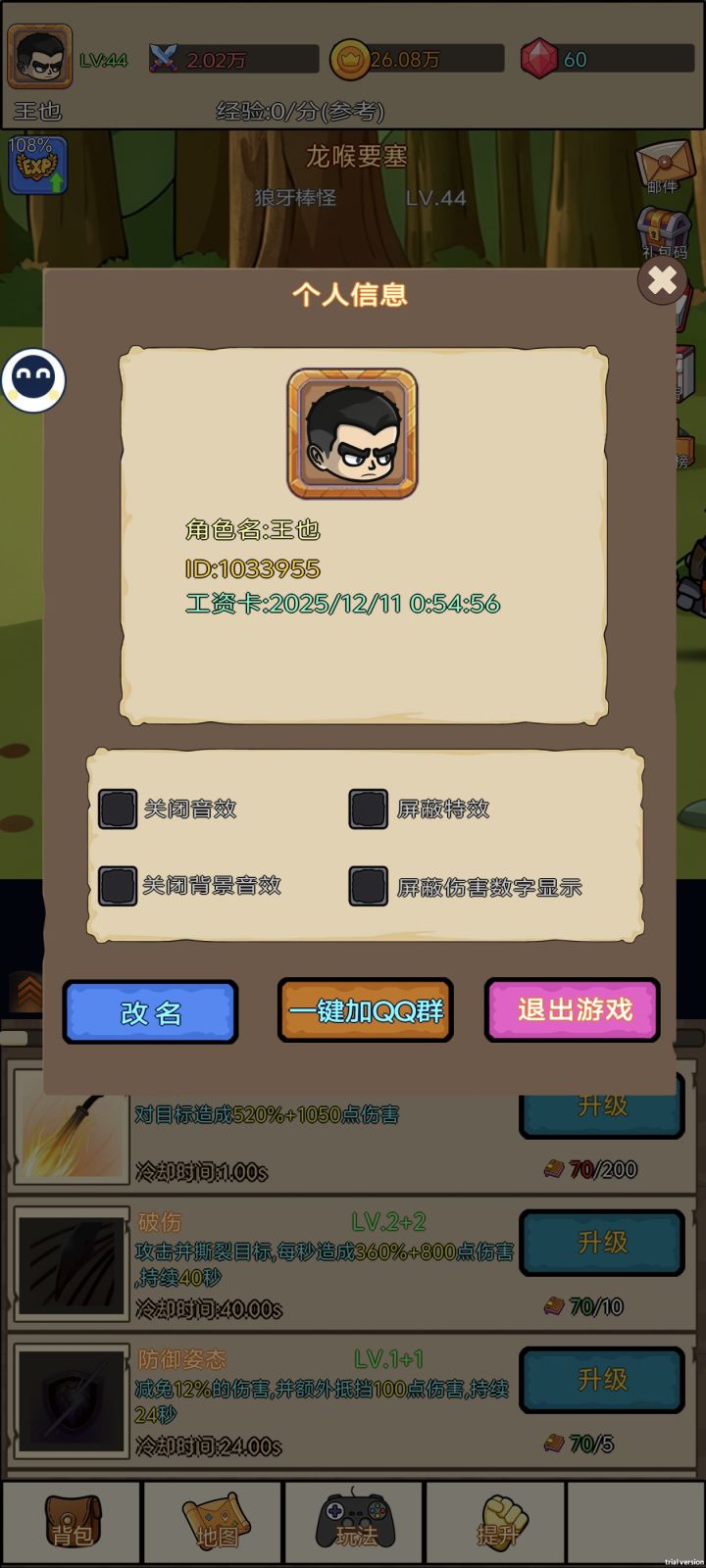Check the 屏蔽特效 option
Viewport: 706px width, 1568px height.
point(368,809)
